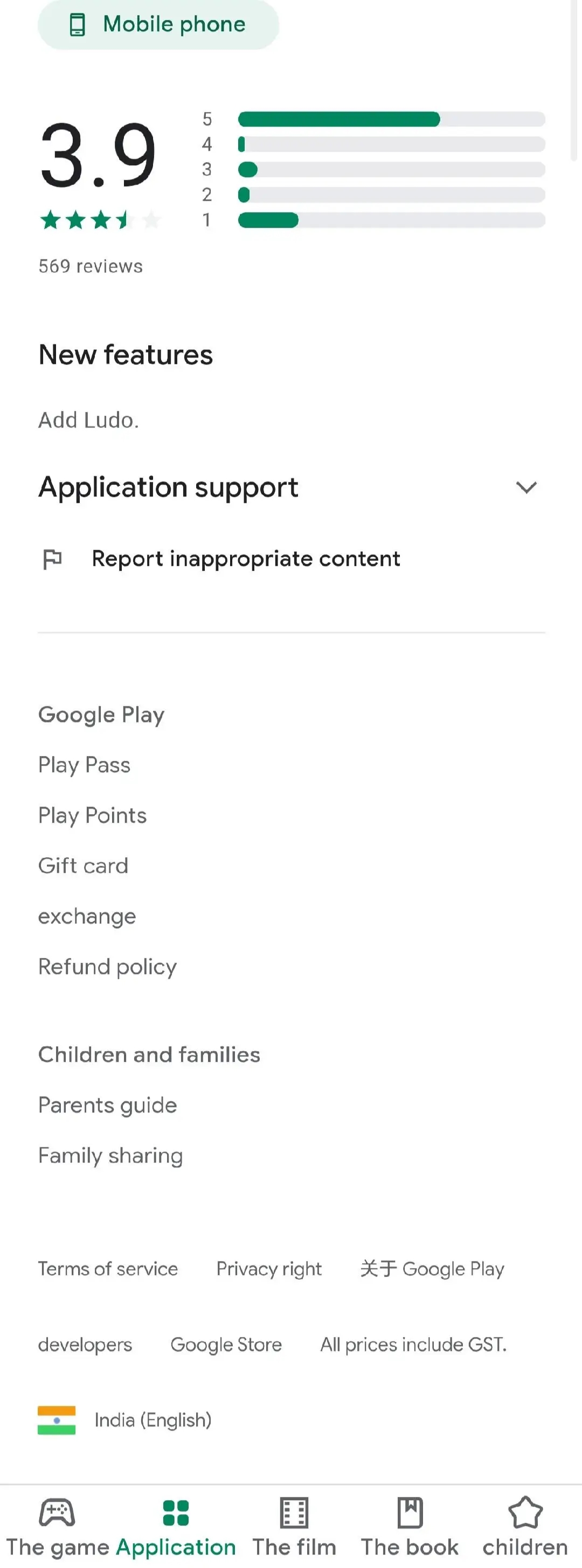Open the Family sharing link

click(110, 1156)
